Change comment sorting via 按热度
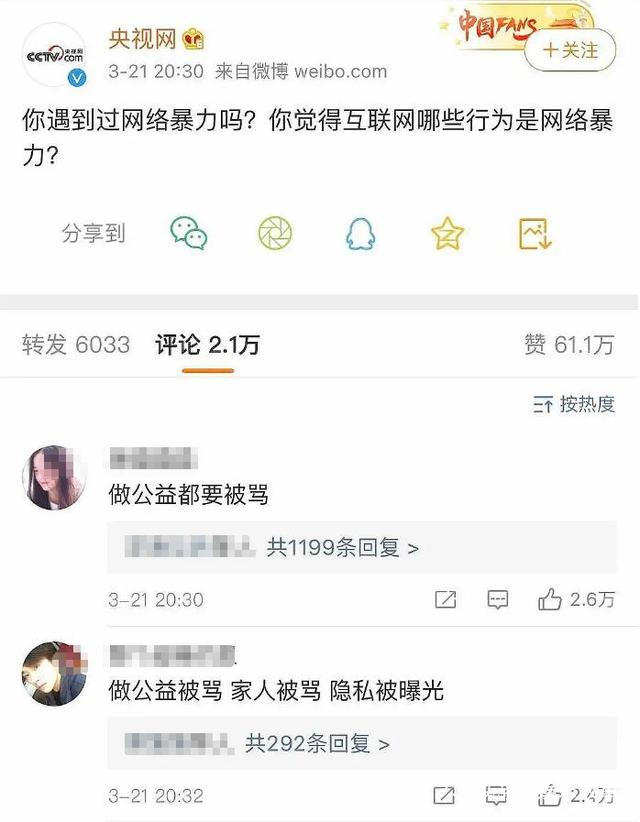Screen dimensions: 640x822 point(574,404)
